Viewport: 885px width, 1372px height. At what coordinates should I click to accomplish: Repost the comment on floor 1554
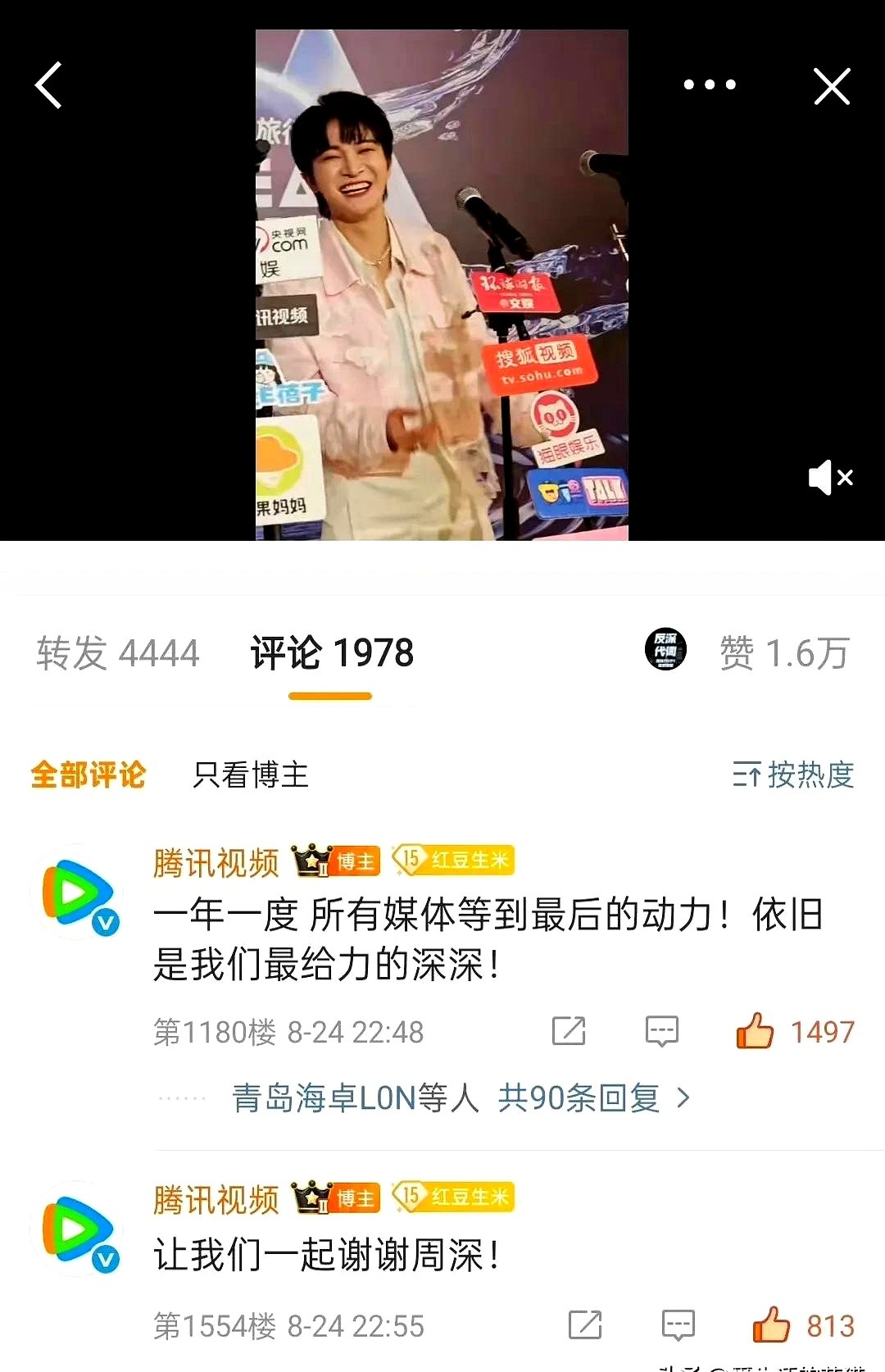(x=585, y=1324)
